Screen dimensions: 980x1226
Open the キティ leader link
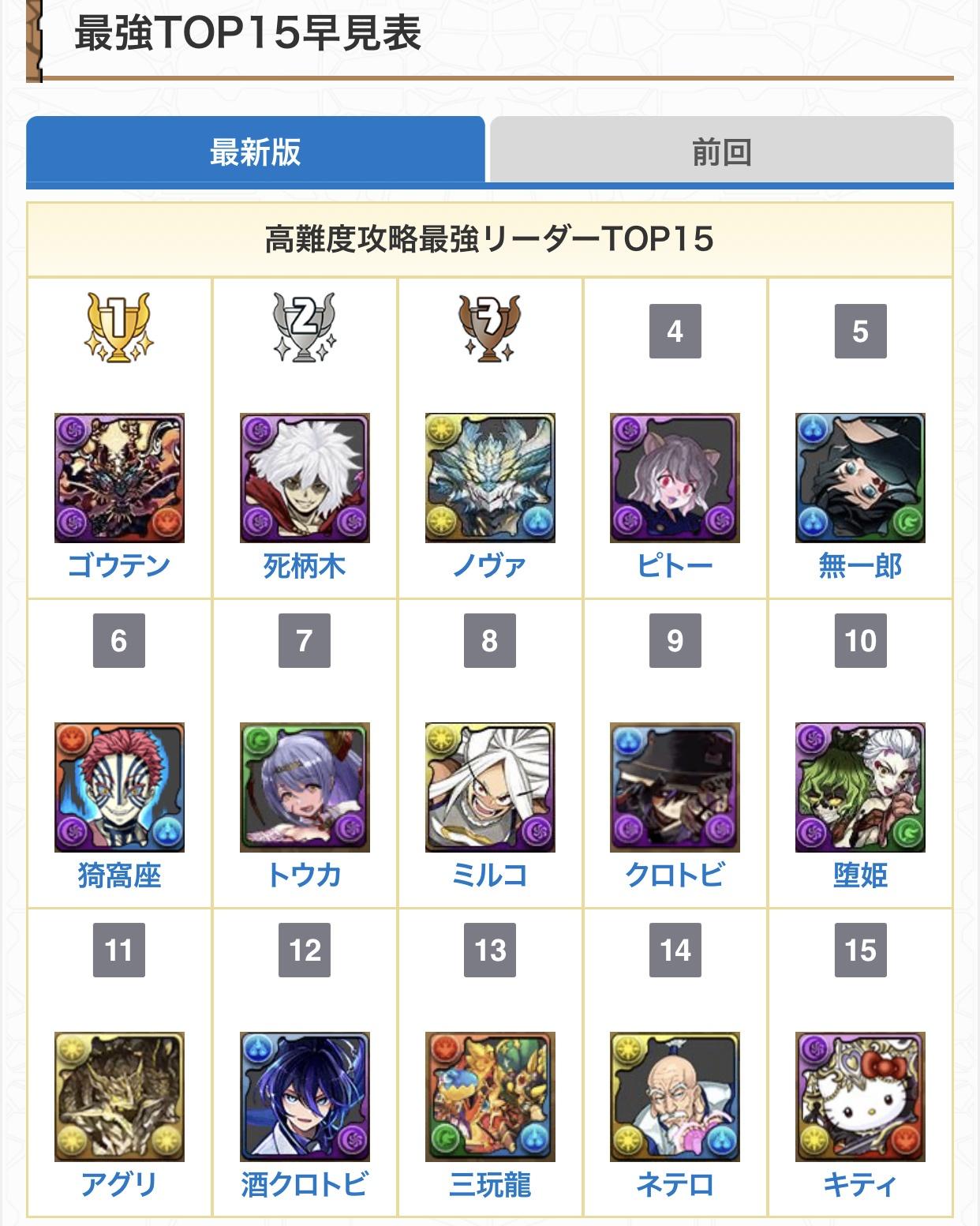pos(860,1183)
